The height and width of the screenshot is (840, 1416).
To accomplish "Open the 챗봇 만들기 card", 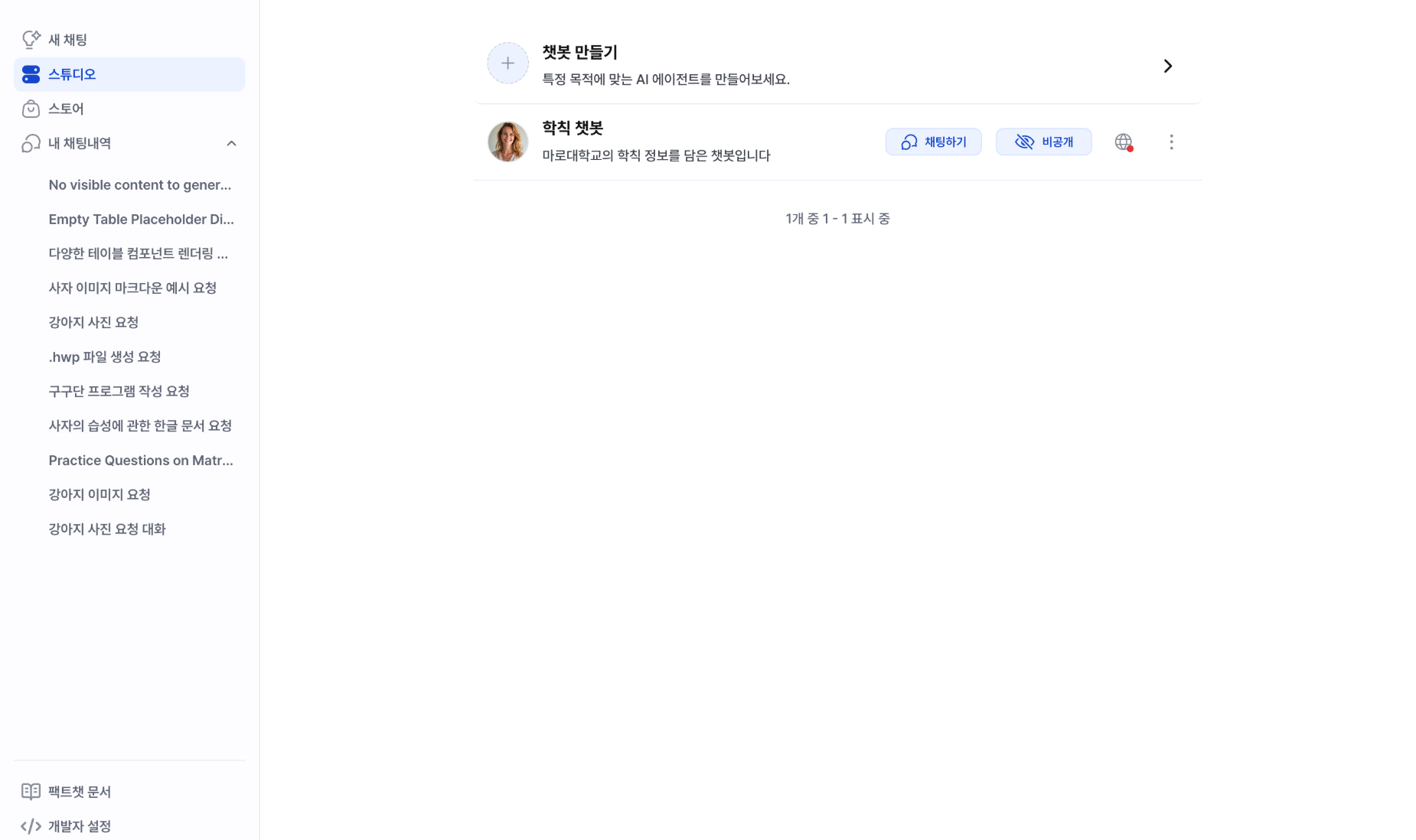I will [837, 65].
